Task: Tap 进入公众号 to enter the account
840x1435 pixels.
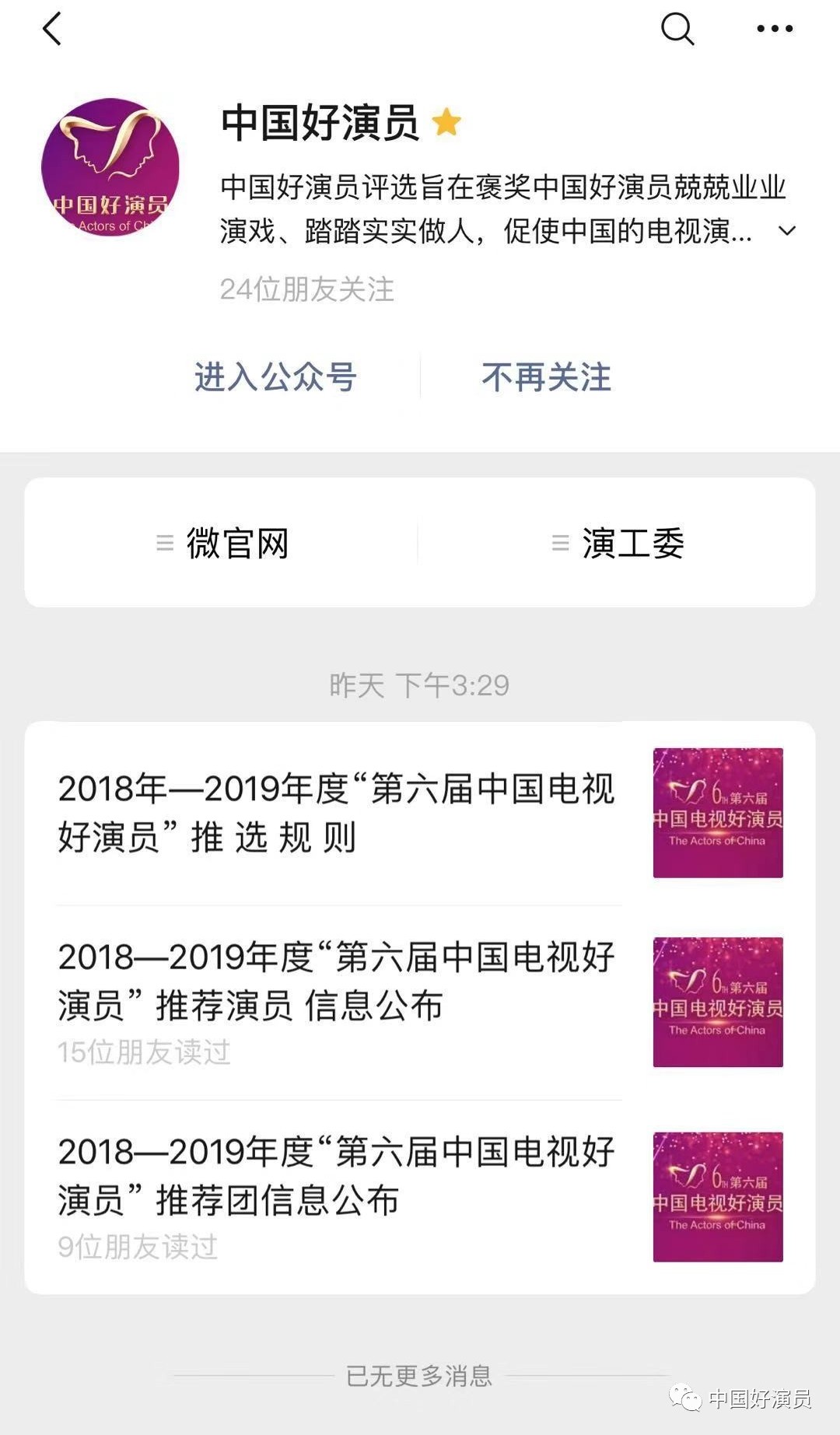Action: (x=275, y=377)
